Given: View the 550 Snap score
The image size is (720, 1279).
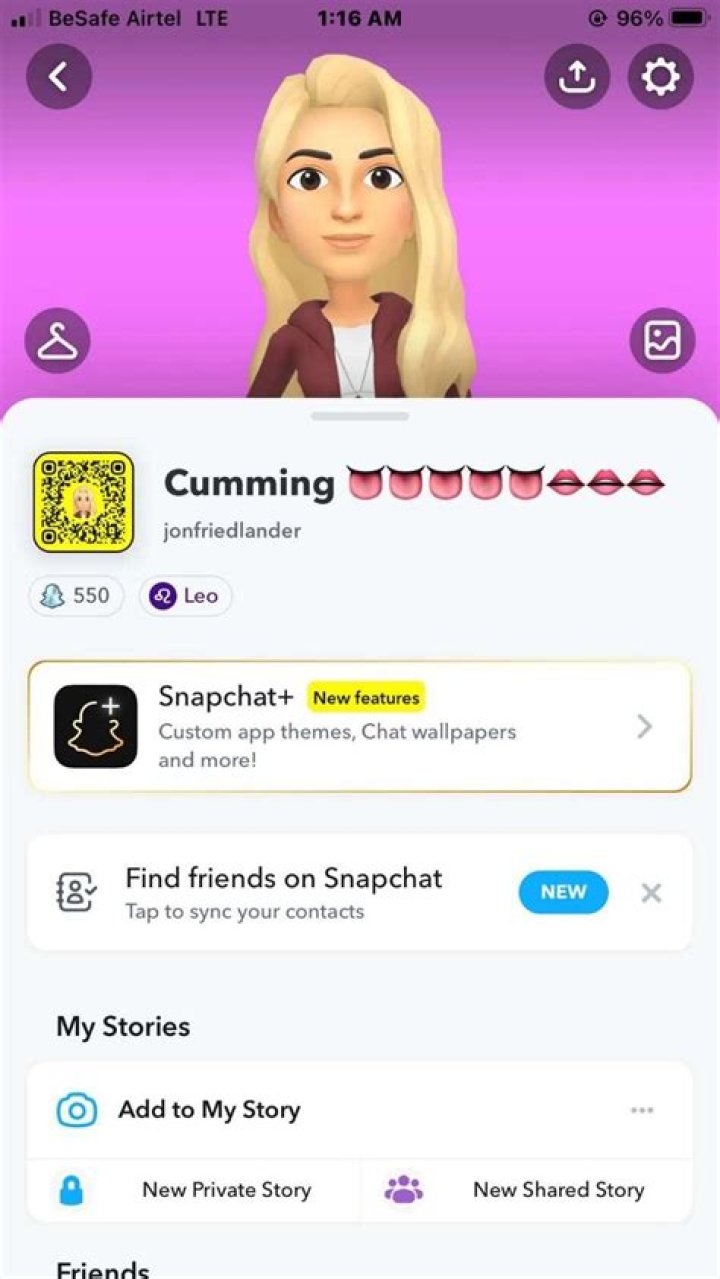Looking at the screenshot, I should (x=76, y=596).
